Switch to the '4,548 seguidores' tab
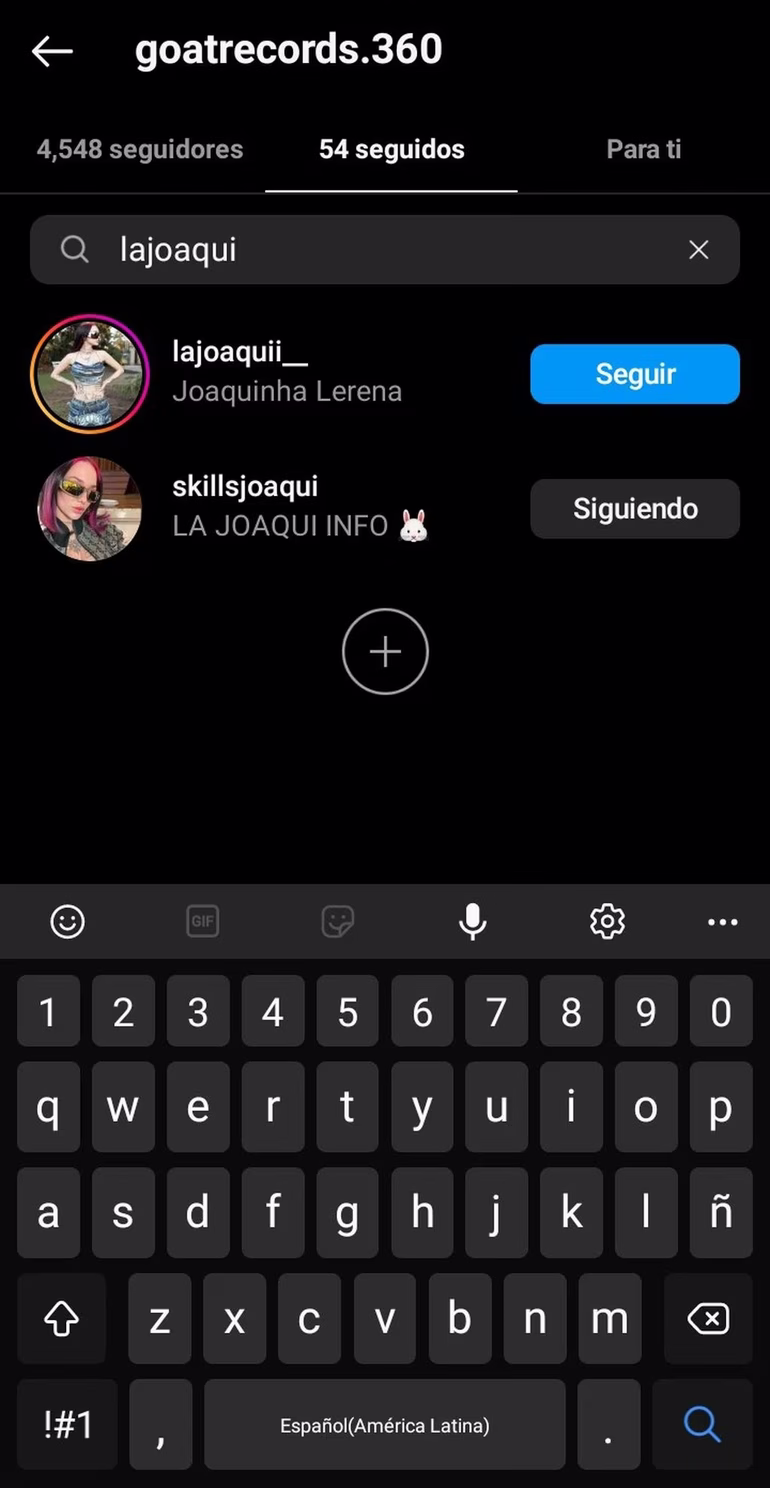 (x=140, y=148)
